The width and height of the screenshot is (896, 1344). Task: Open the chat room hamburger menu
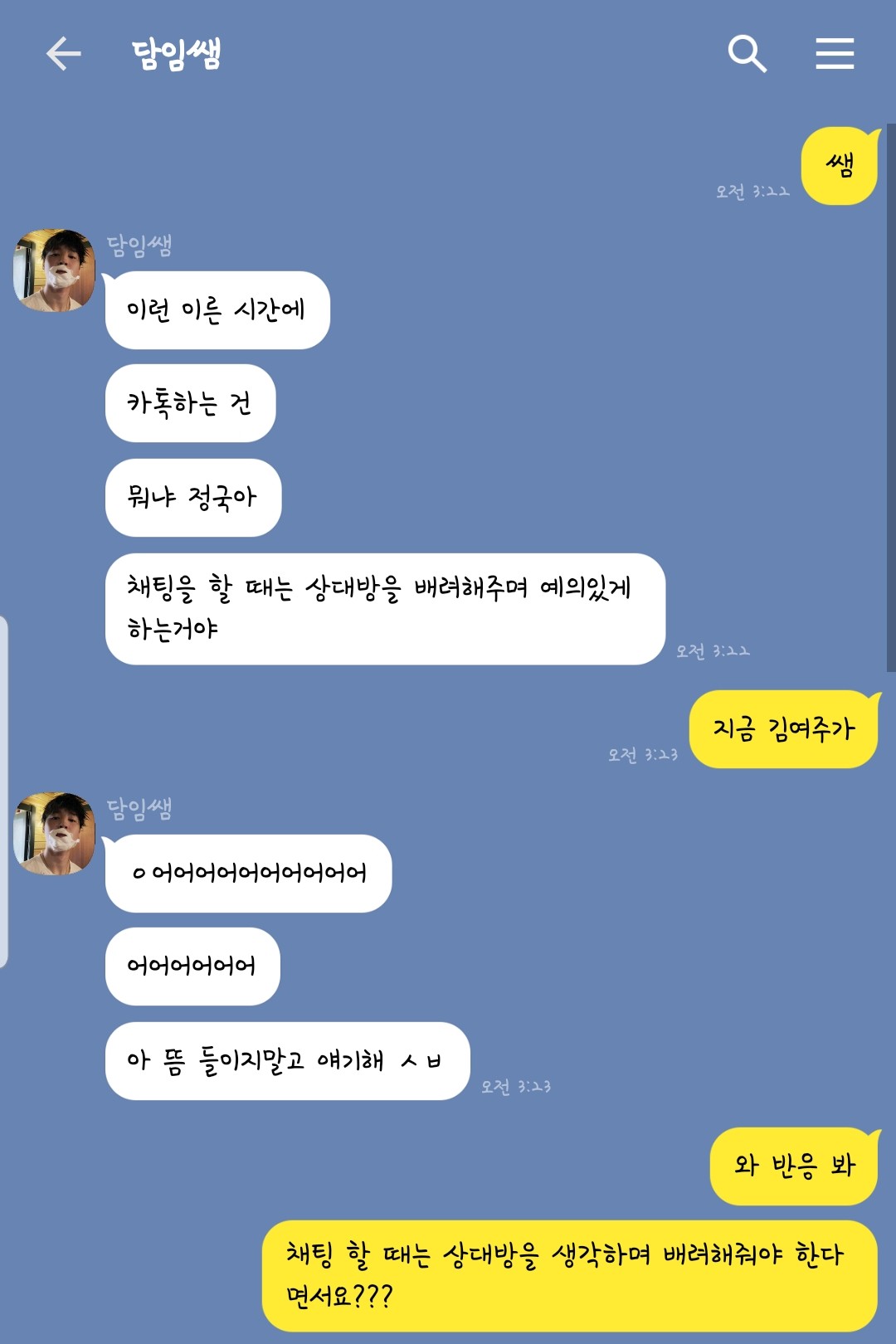(x=835, y=54)
